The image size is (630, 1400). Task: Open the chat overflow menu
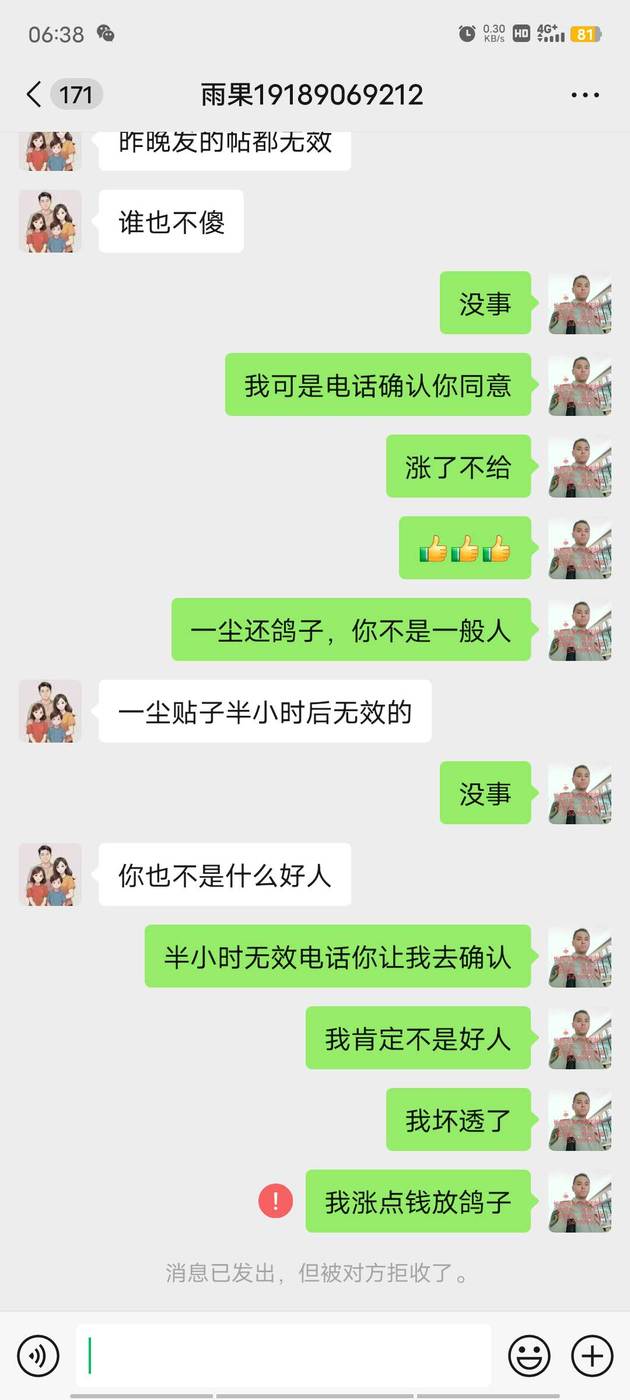[x=585, y=95]
